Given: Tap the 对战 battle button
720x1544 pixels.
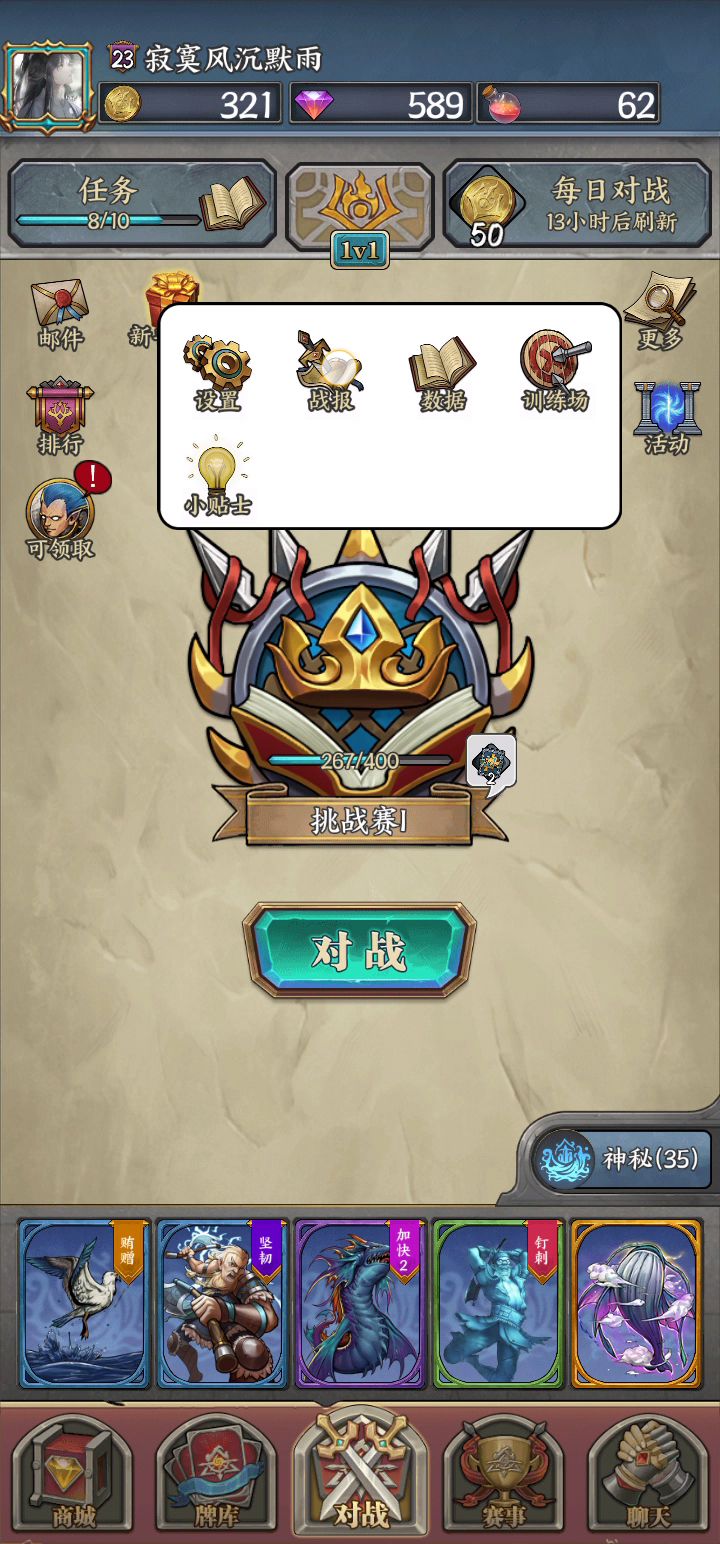Looking at the screenshot, I should pyautogui.click(x=359, y=950).
